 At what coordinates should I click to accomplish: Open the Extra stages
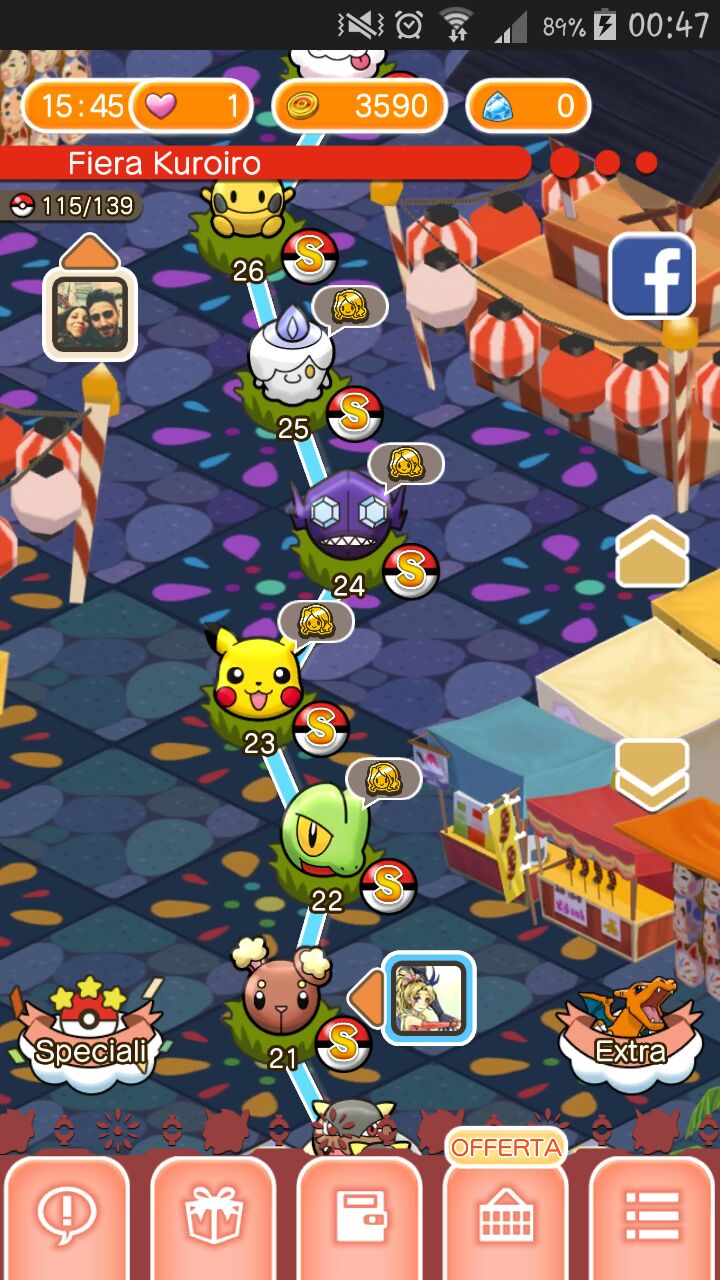tap(630, 1033)
